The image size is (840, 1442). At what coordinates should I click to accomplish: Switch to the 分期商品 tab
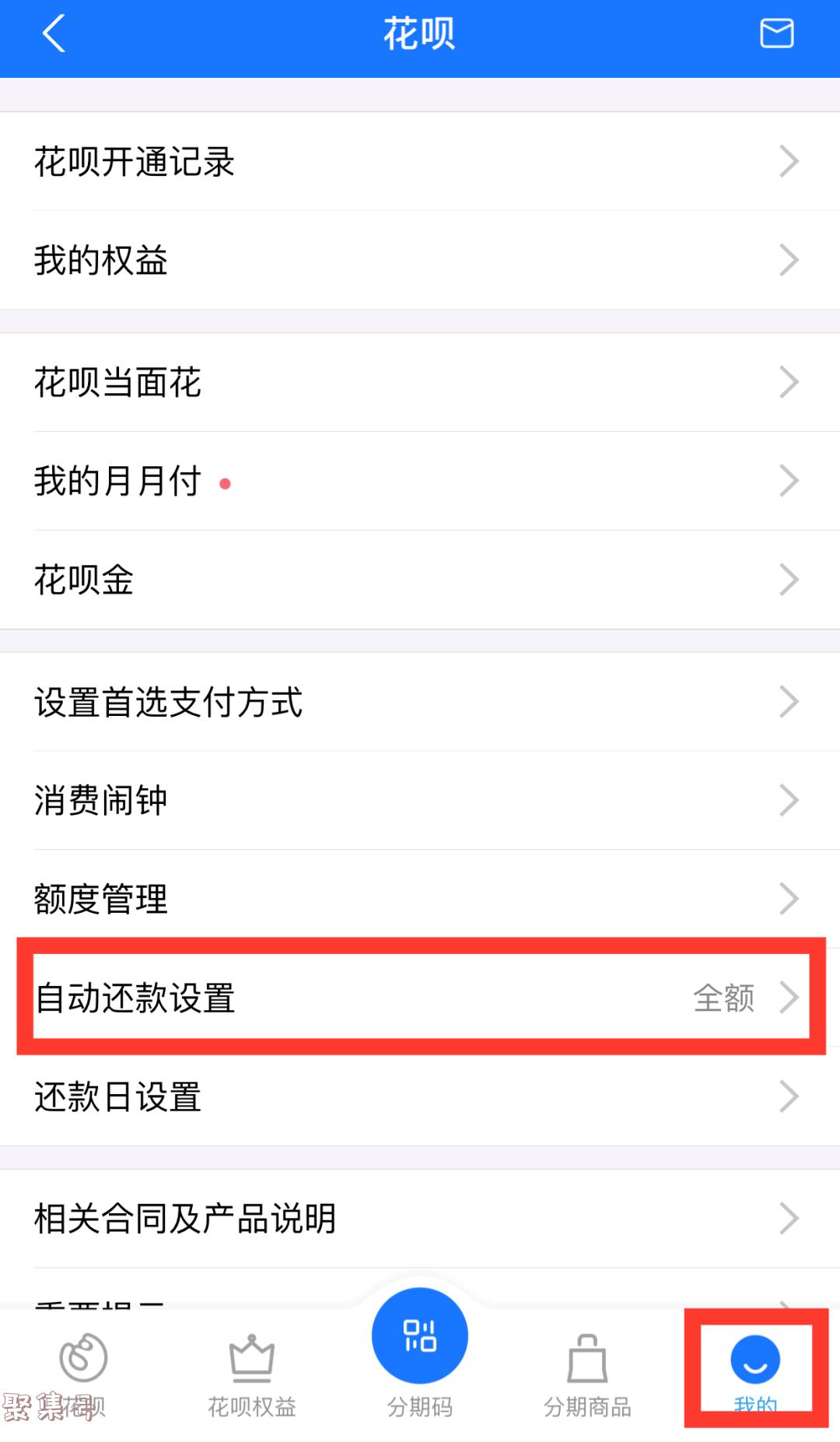587,1374
